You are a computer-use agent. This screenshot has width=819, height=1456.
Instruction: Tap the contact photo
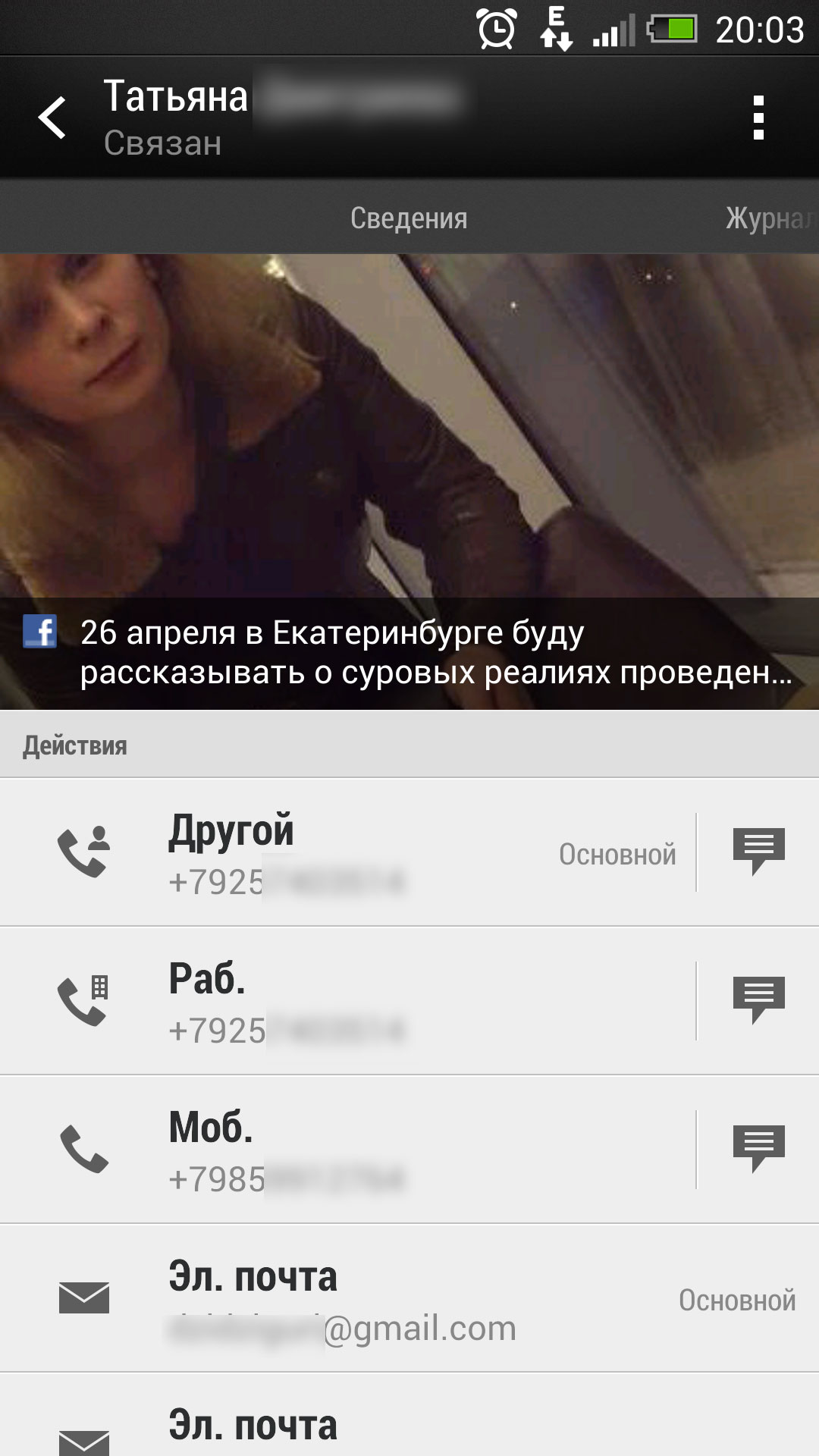point(409,426)
